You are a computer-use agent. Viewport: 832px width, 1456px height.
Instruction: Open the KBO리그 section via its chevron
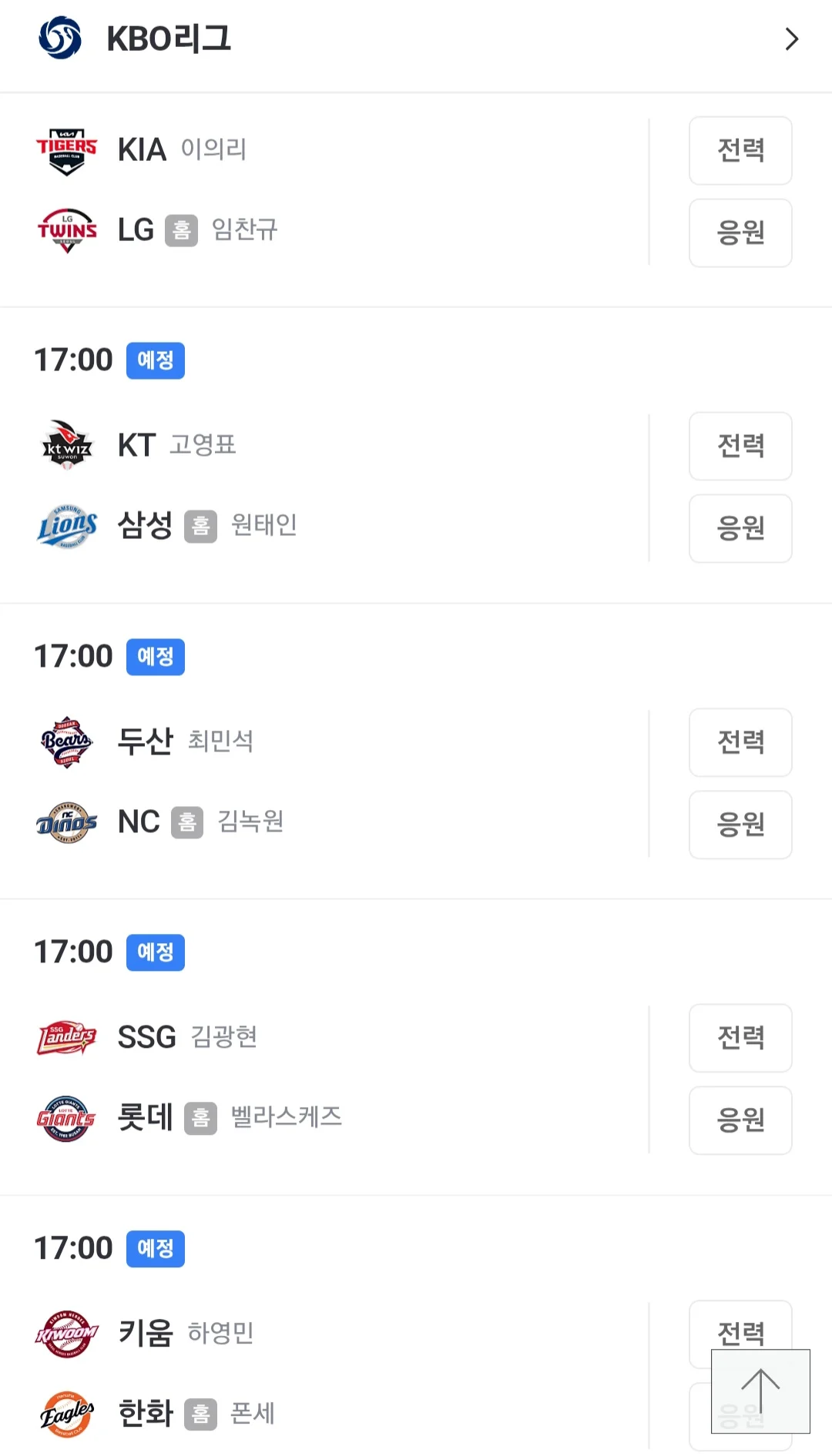[791, 38]
